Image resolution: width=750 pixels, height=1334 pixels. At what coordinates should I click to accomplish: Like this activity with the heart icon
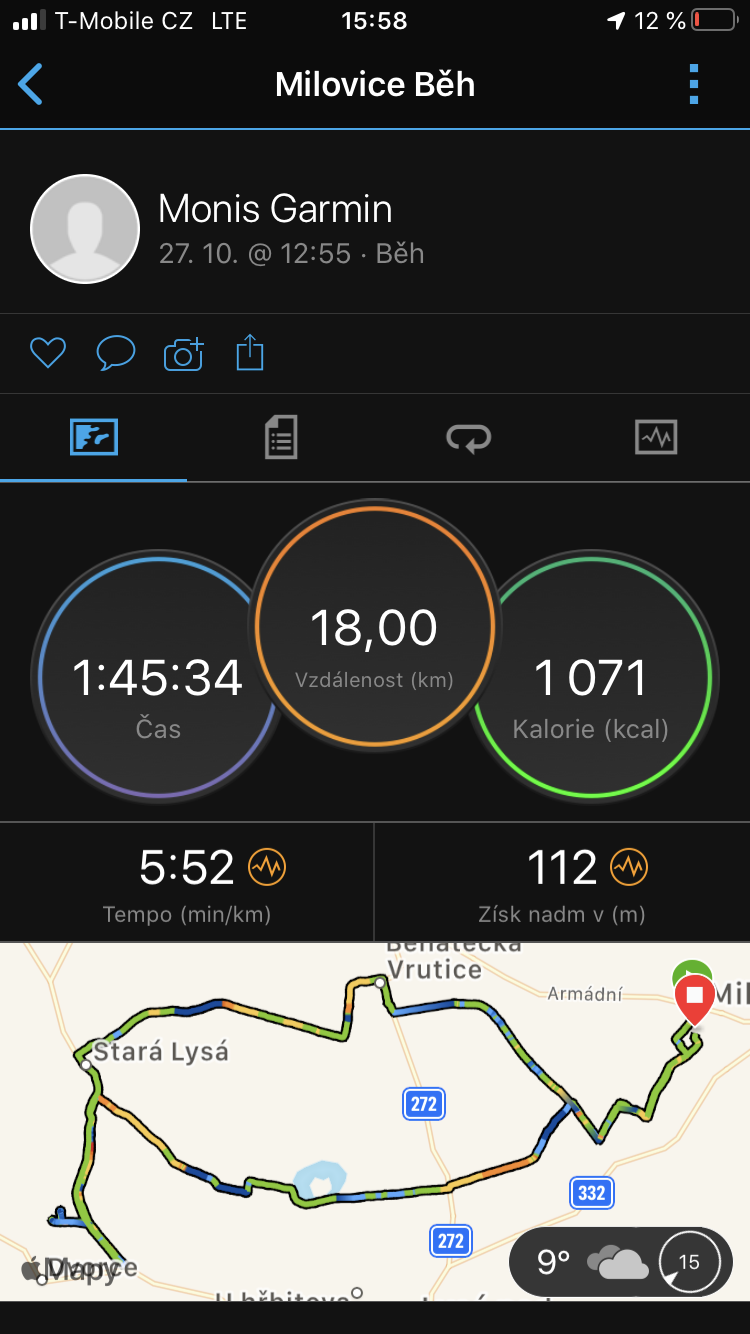point(48,353)
